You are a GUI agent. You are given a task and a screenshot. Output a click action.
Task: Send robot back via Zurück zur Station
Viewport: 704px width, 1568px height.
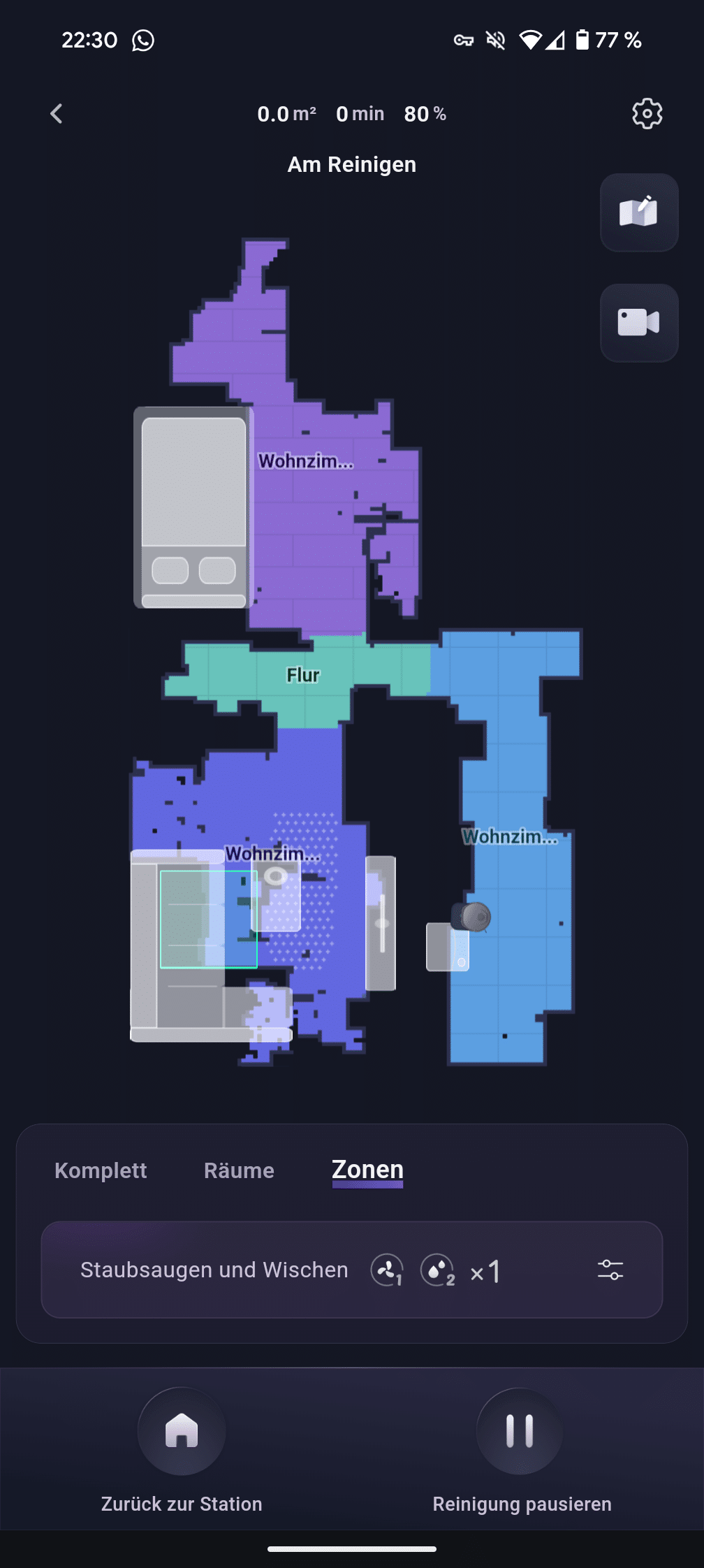point(182,1431)
